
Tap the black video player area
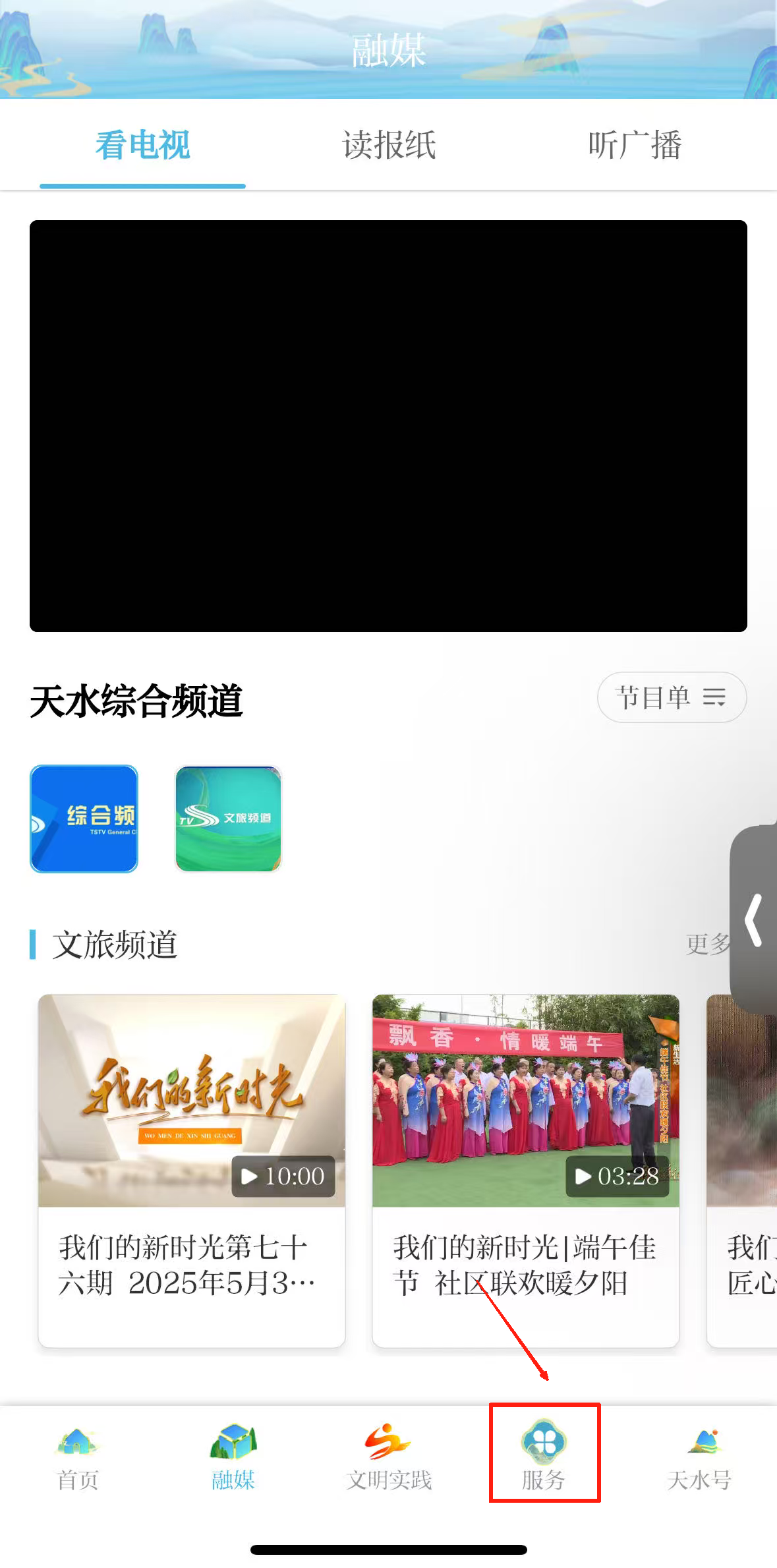tap(388, 426)
